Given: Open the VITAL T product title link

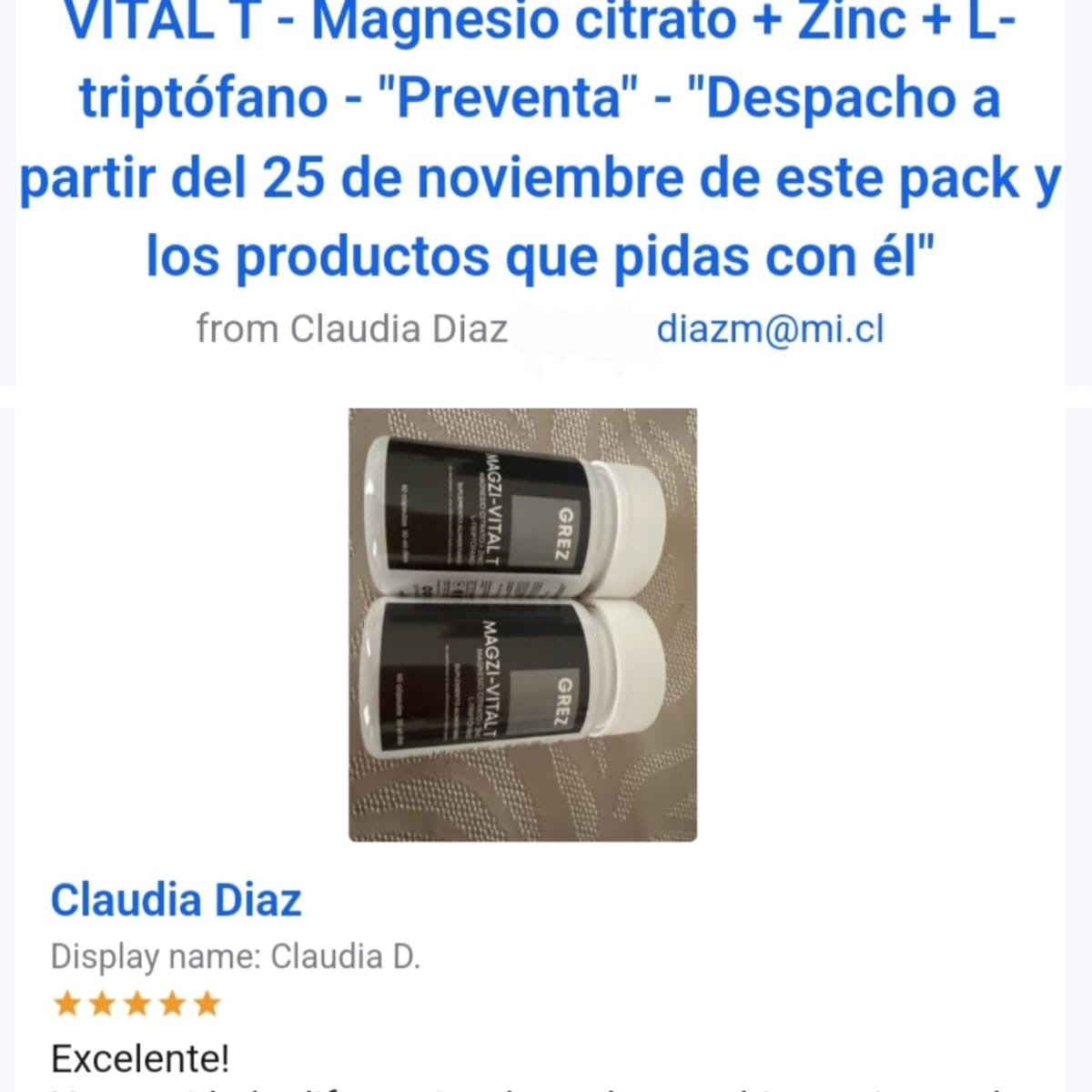Looking at the screenshot, I should (541, 136).
